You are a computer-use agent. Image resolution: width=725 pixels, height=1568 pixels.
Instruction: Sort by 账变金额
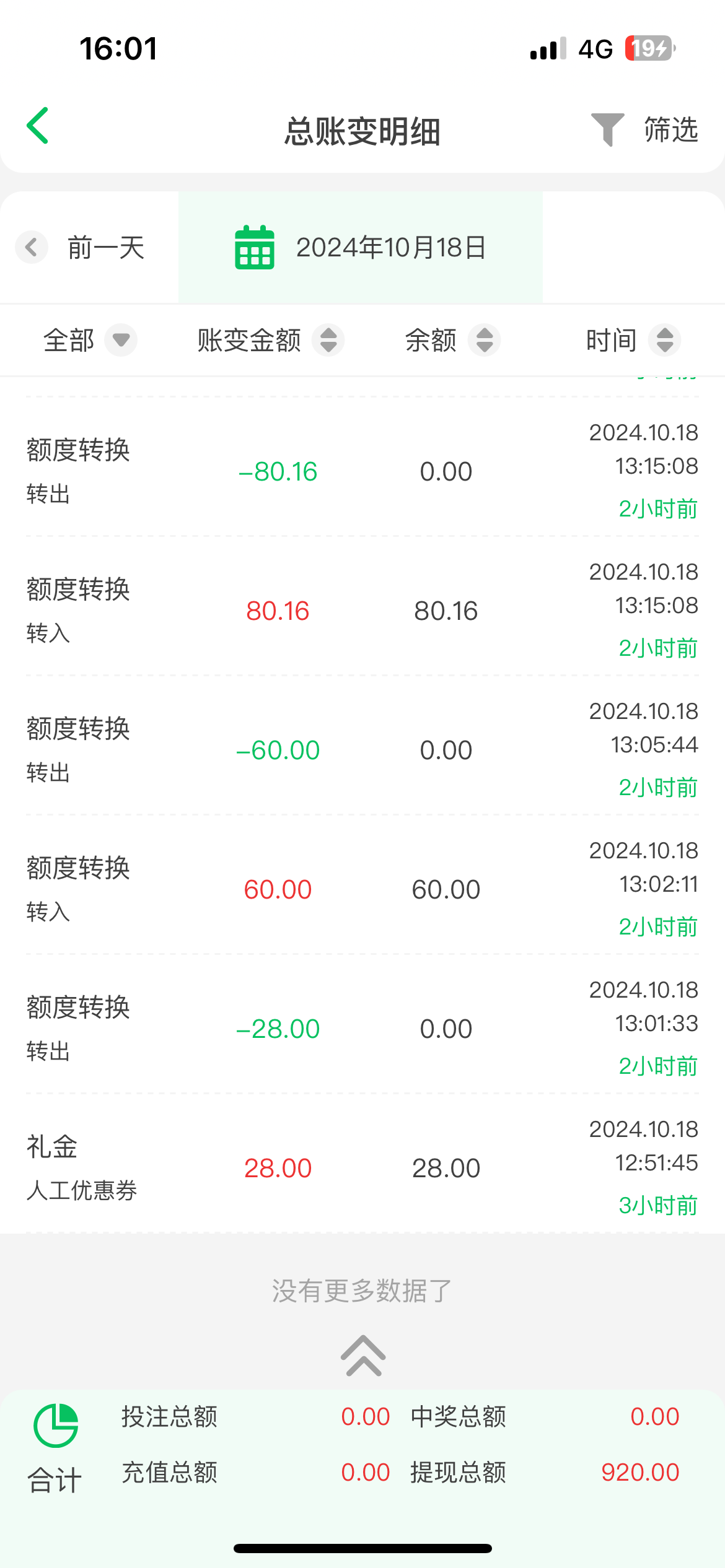(x=270, y=340)
